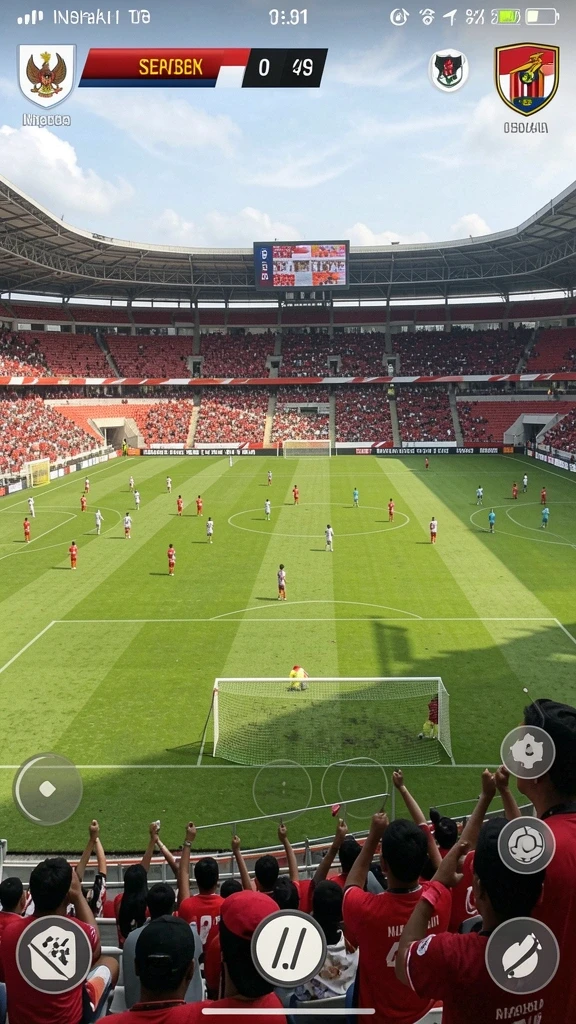Viewport: 576px width, 1024px height.
Task: Tap the soccer ball action button
Action: pyautogui.click(x=526, y=845)
